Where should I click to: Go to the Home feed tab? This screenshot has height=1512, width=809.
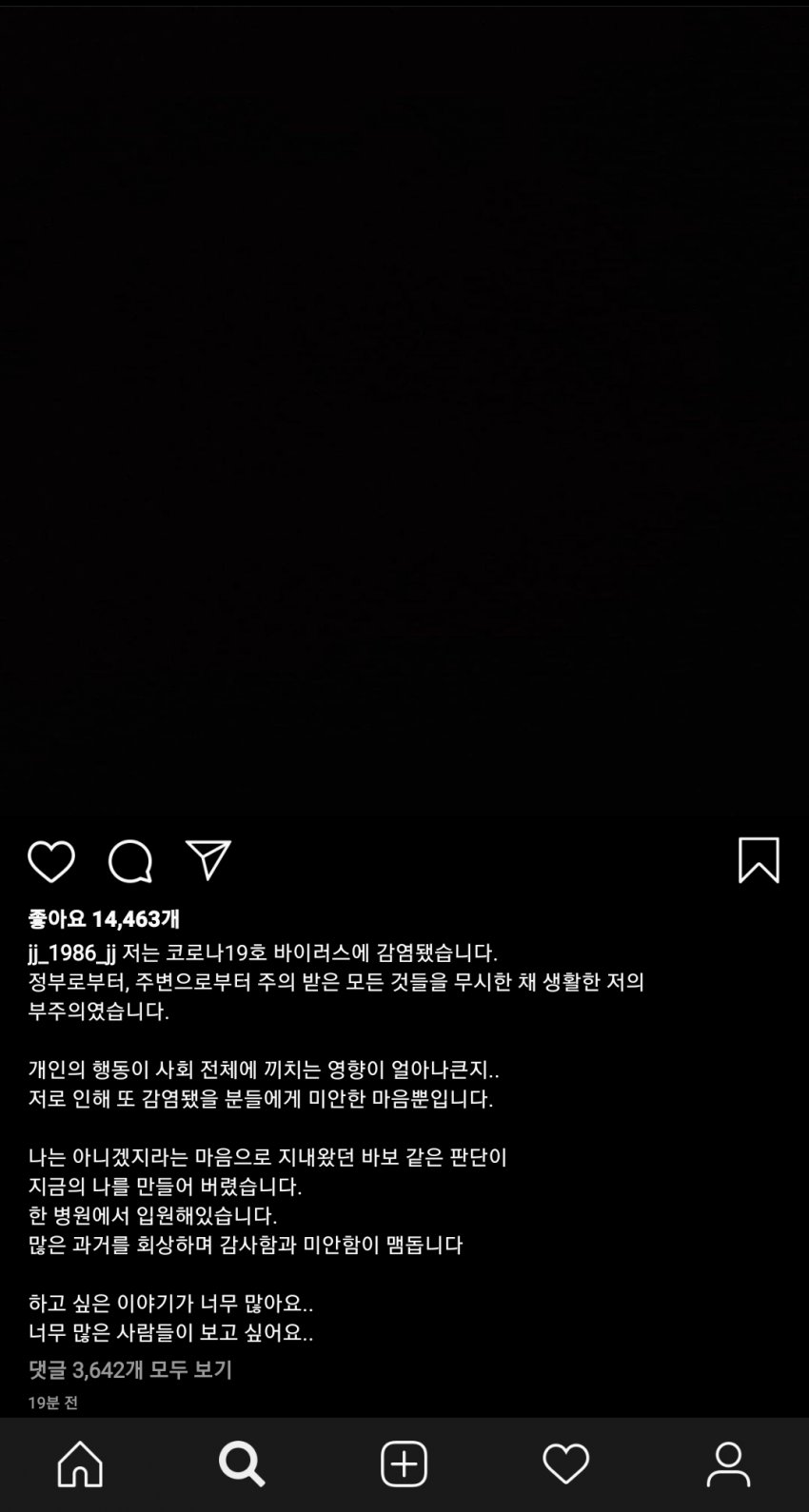[x=81, y=1463]
